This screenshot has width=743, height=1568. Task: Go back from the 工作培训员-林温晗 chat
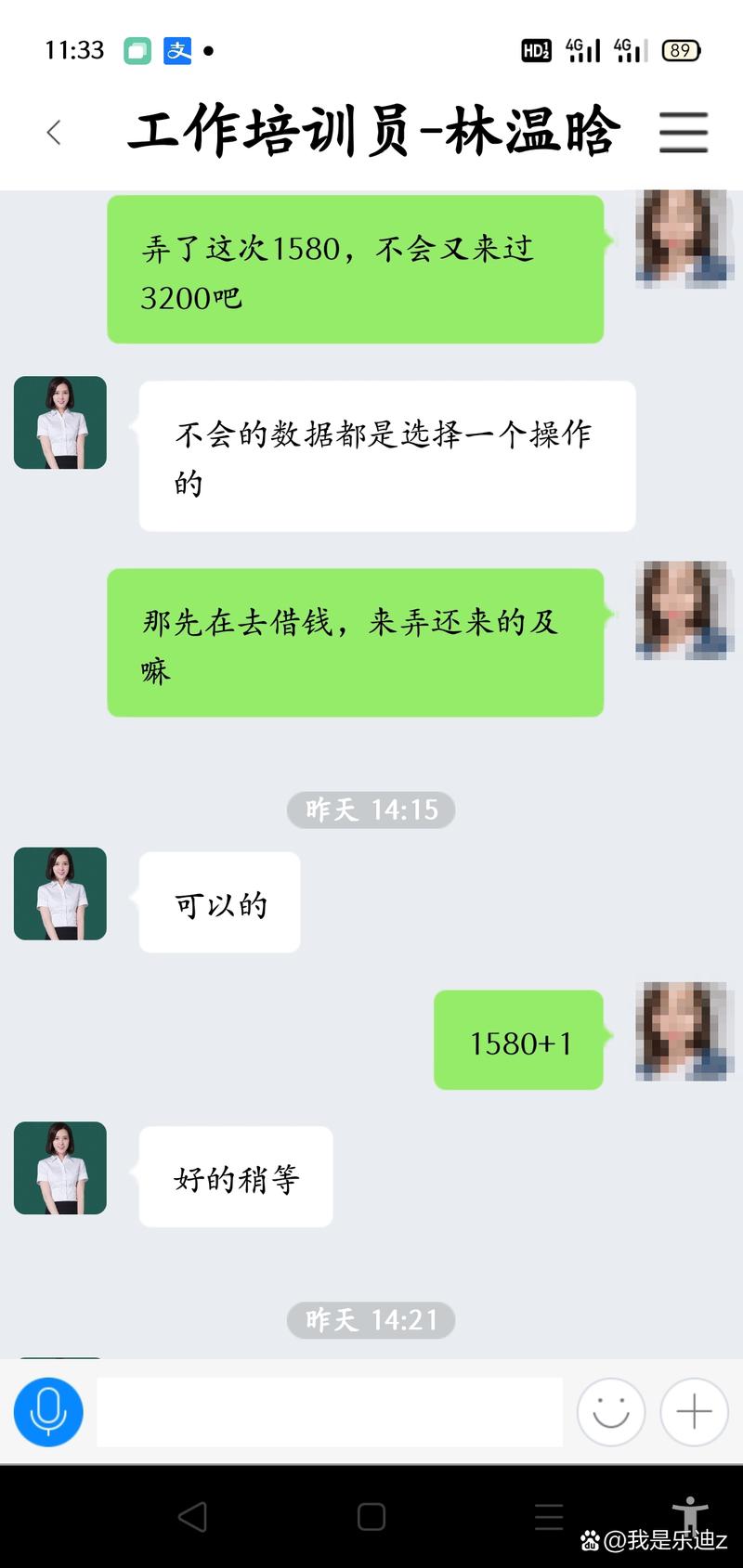click(x=54, y=133)
